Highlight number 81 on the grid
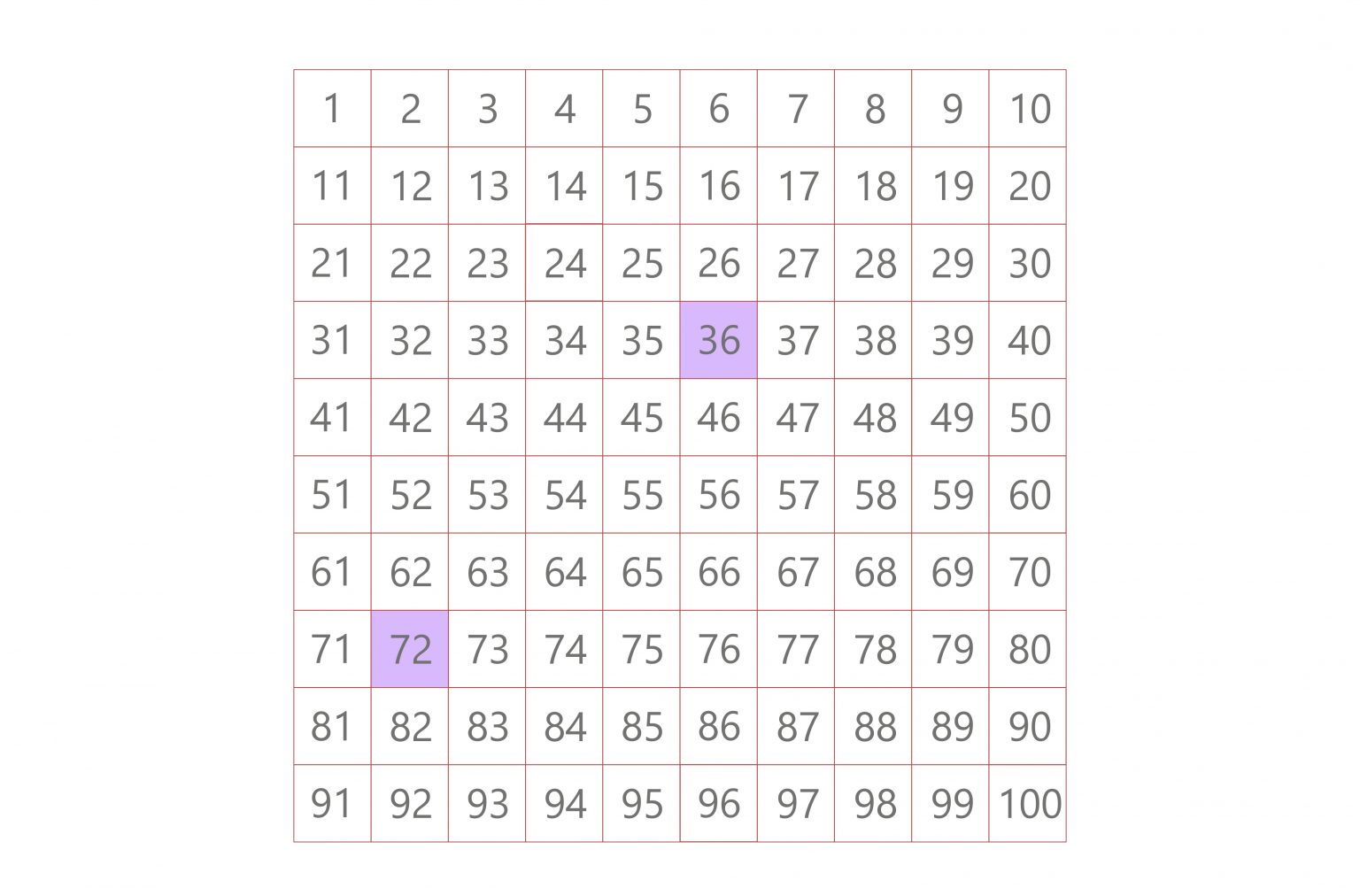 point(332,726)
